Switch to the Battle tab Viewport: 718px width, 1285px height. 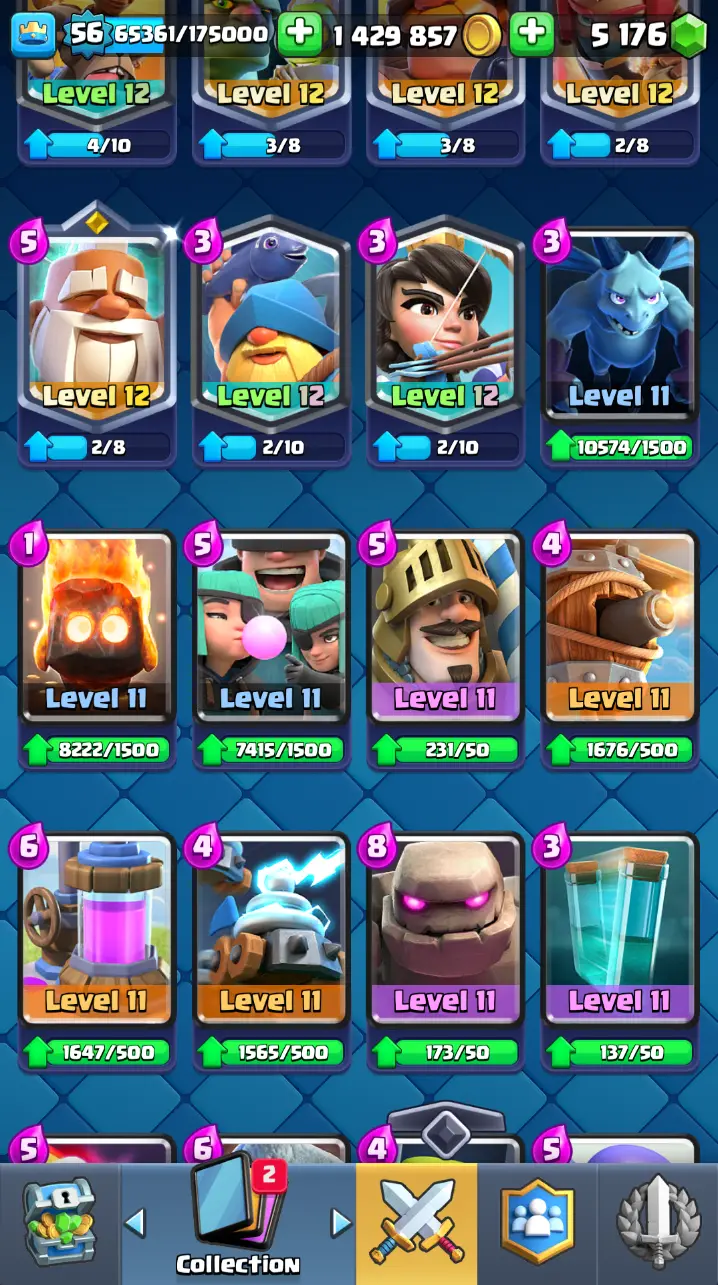[x=416, y=1224]
